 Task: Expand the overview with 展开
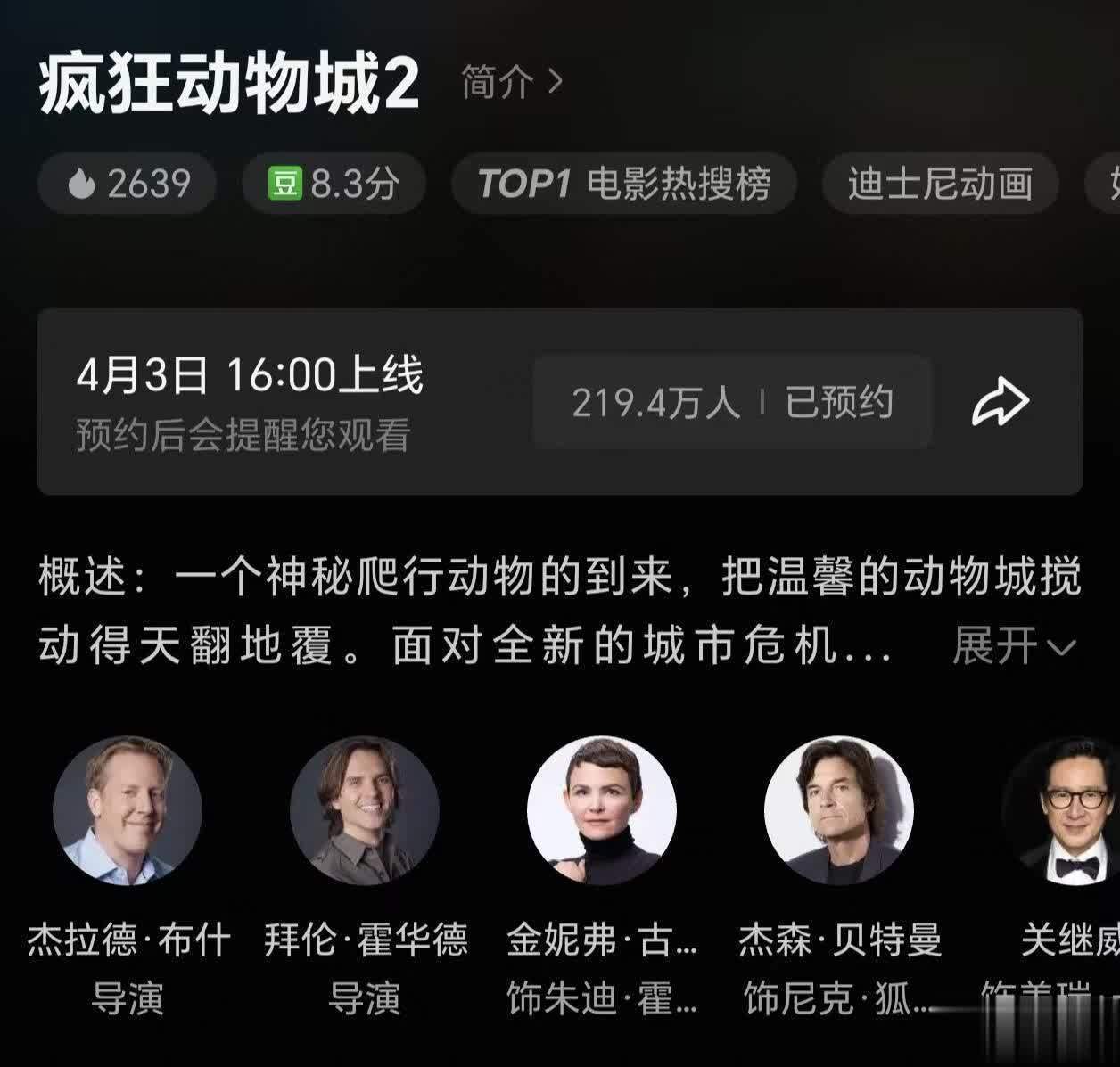(x=1014, y=645)
